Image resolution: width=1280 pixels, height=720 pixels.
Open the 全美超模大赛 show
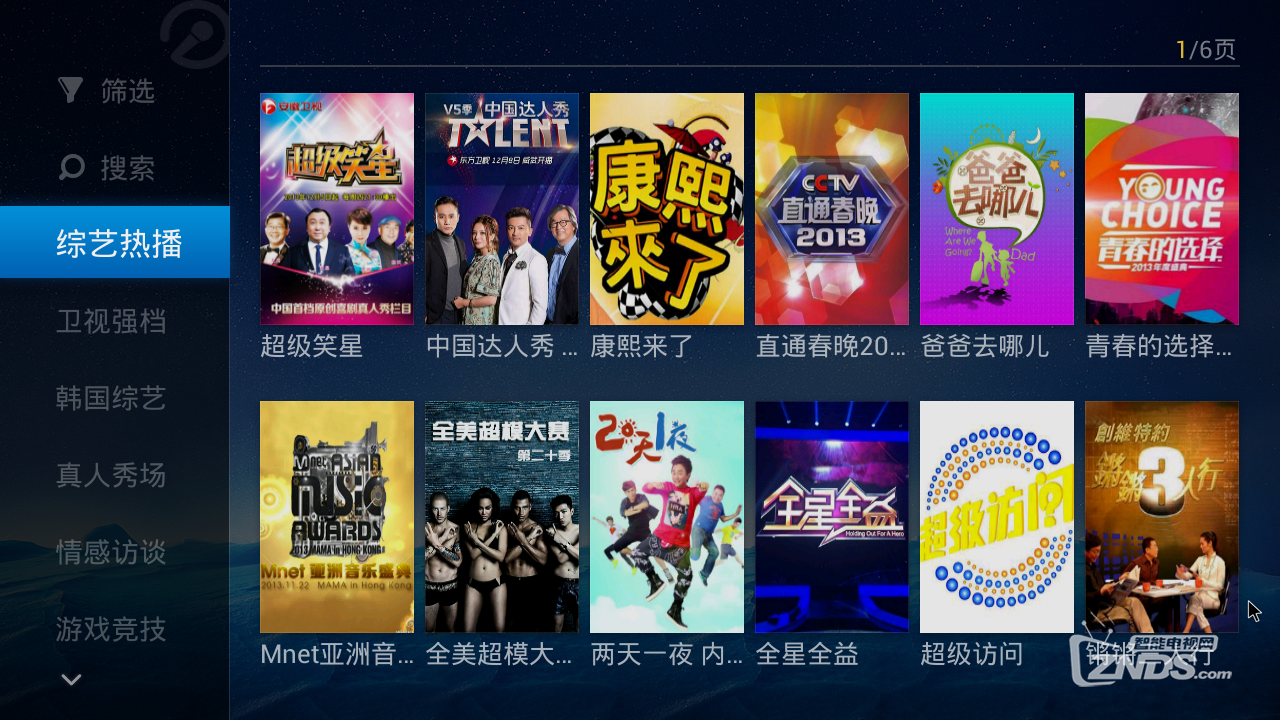click(502, 517)
